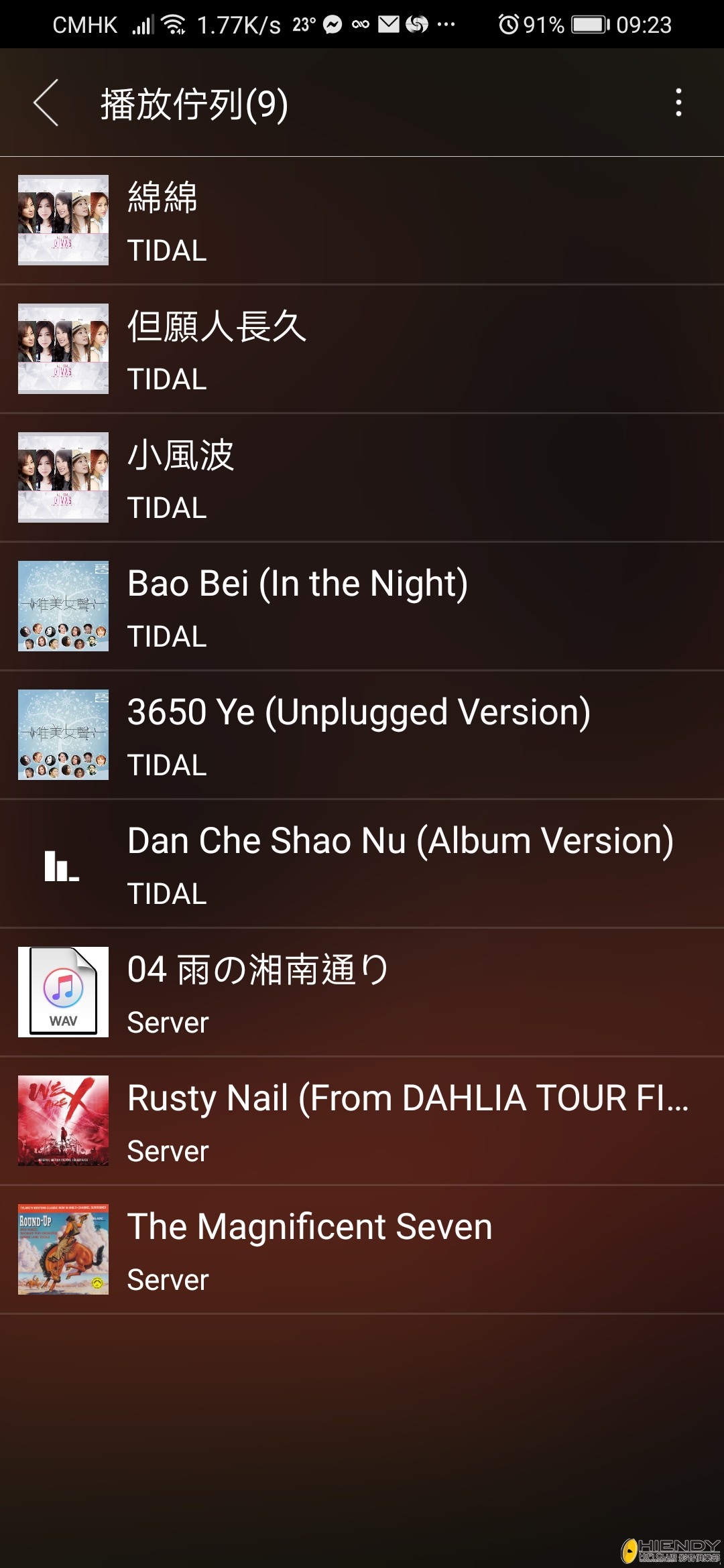Tap the Round-Up album cover art
The width and height of the screenshot is (724, 1568).
(64, 1249)
